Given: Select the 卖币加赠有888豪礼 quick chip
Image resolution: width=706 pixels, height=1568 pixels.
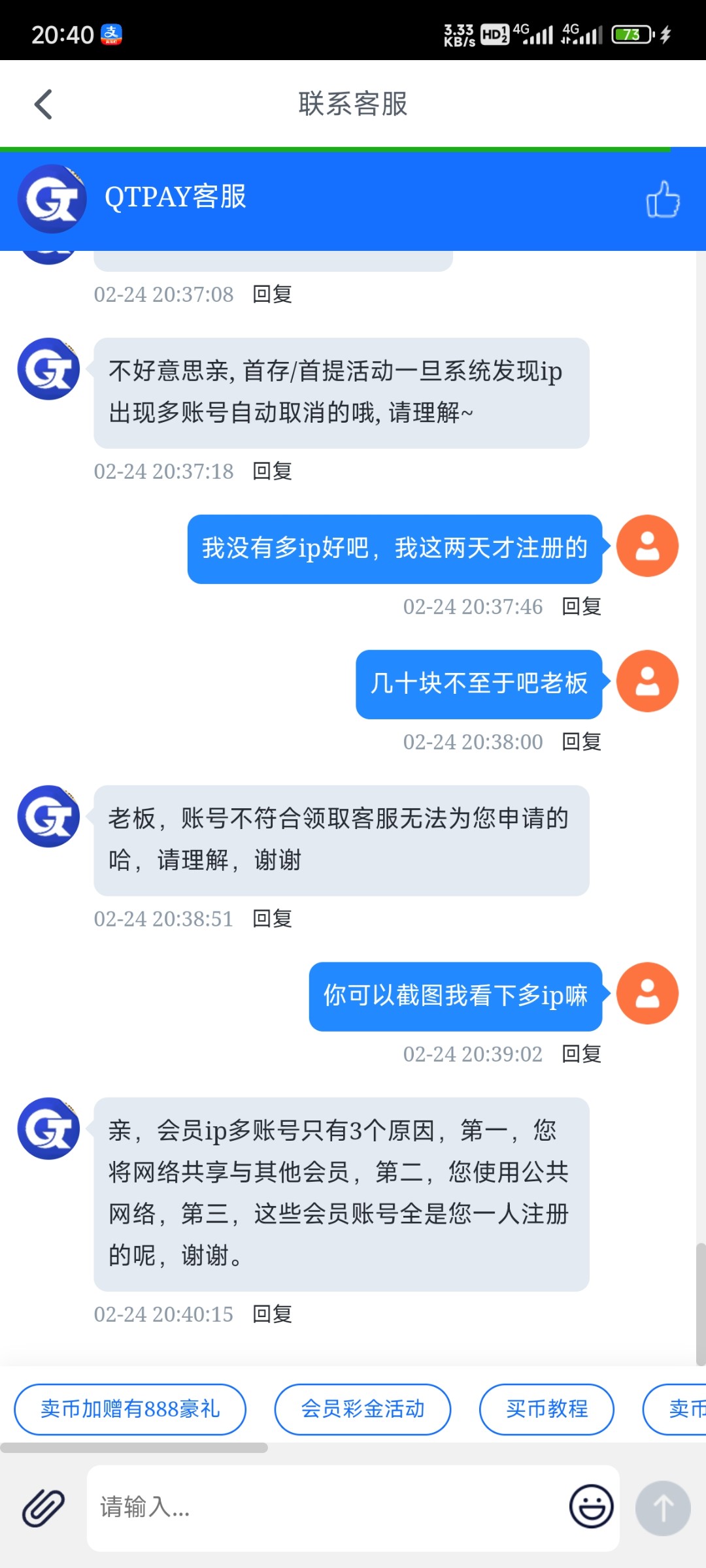Looking at the screenshot, I should (x=130, y=1409).
